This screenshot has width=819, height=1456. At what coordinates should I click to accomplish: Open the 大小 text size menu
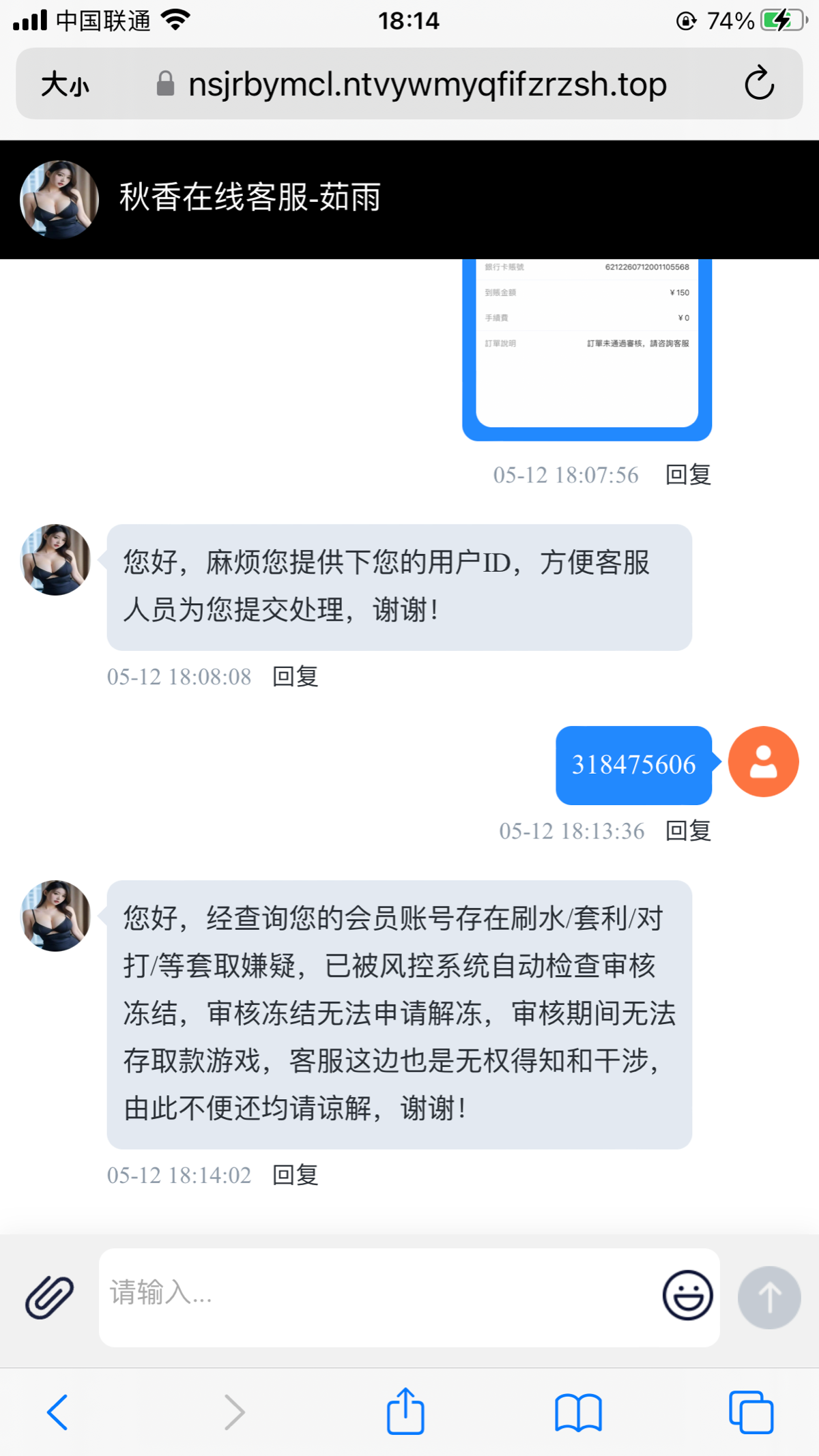coord(65,85)
